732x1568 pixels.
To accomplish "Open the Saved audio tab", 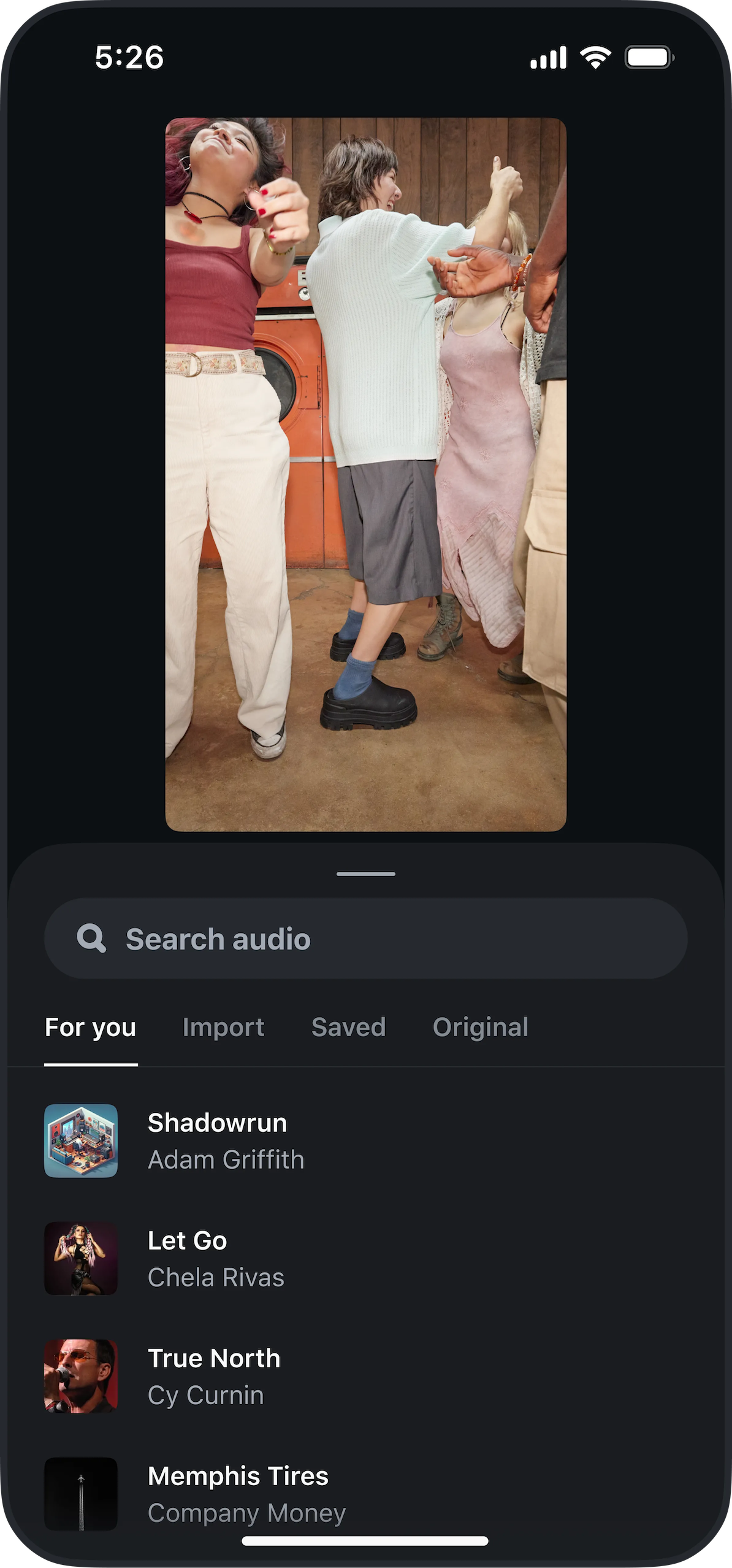I will 348,1028.
